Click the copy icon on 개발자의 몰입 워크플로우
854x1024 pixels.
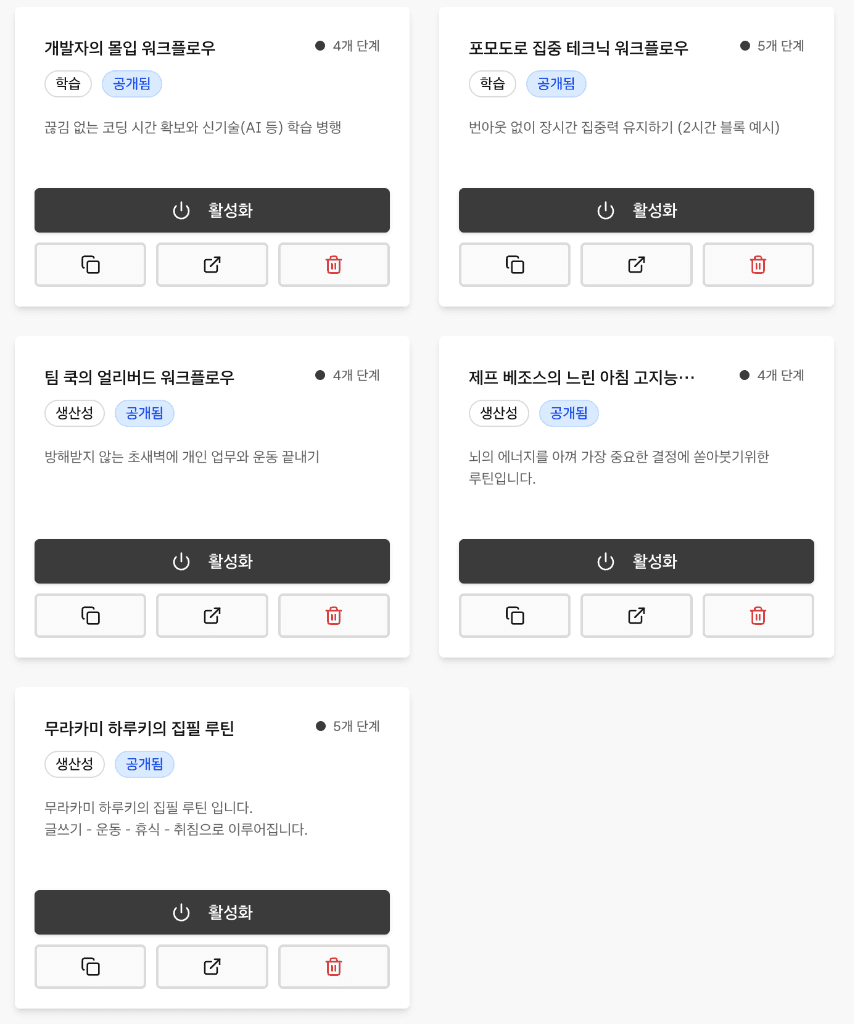tap(90, 264)
